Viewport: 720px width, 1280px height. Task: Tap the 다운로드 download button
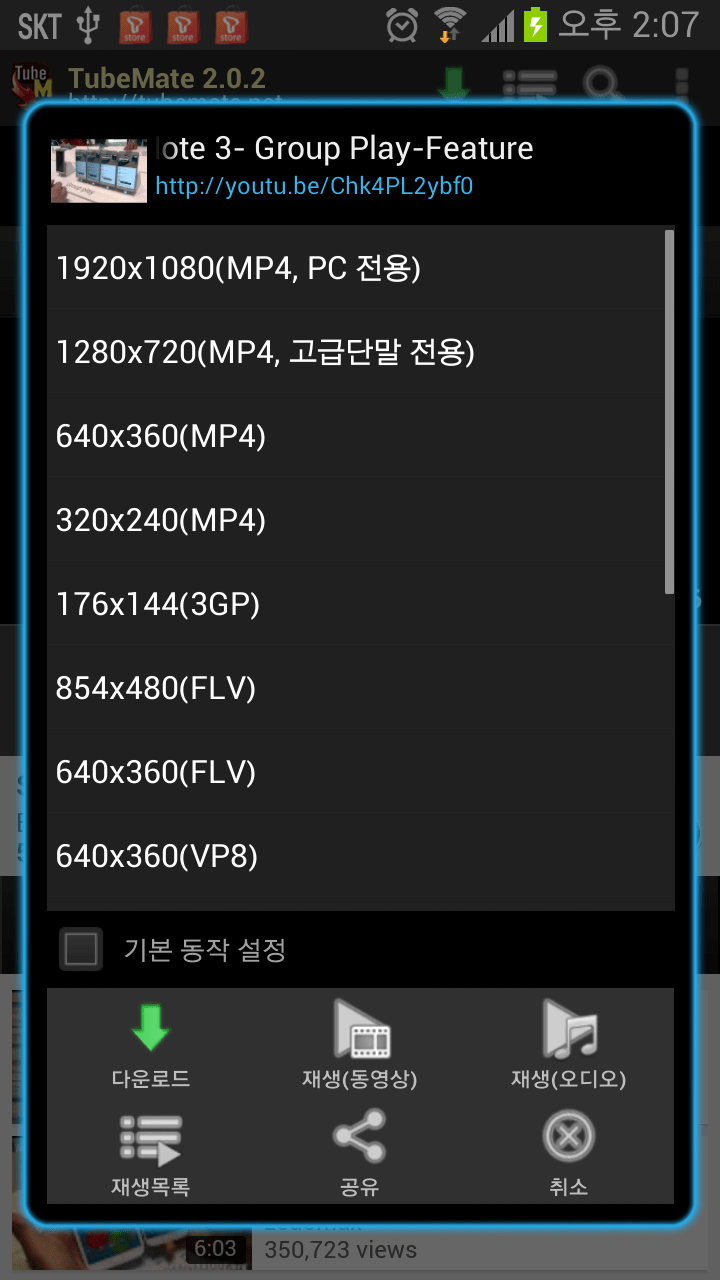click(151, 1045)
